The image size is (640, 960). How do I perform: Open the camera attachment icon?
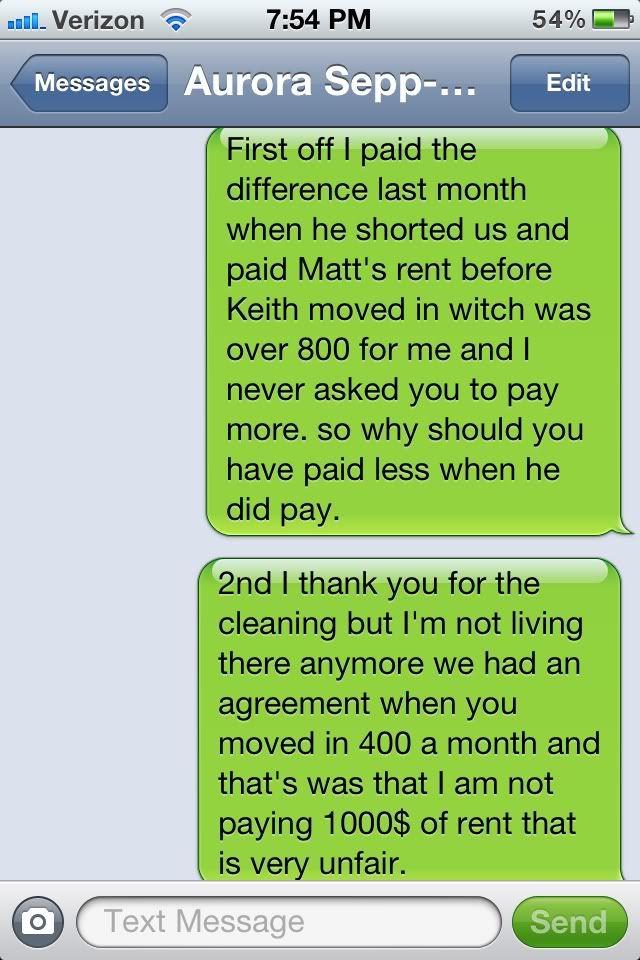(x=38, y=921)
